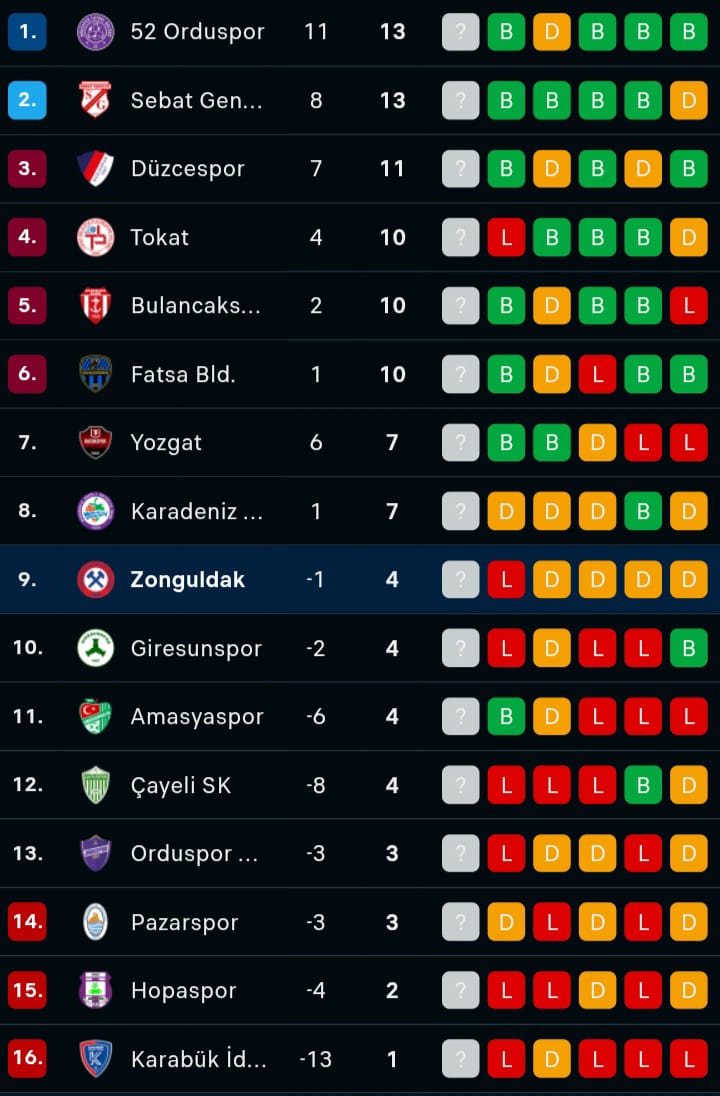The width and height of the screenshot is (720, 1096).
Task: View Bulancaks... team page
Action: coord(195,305)
